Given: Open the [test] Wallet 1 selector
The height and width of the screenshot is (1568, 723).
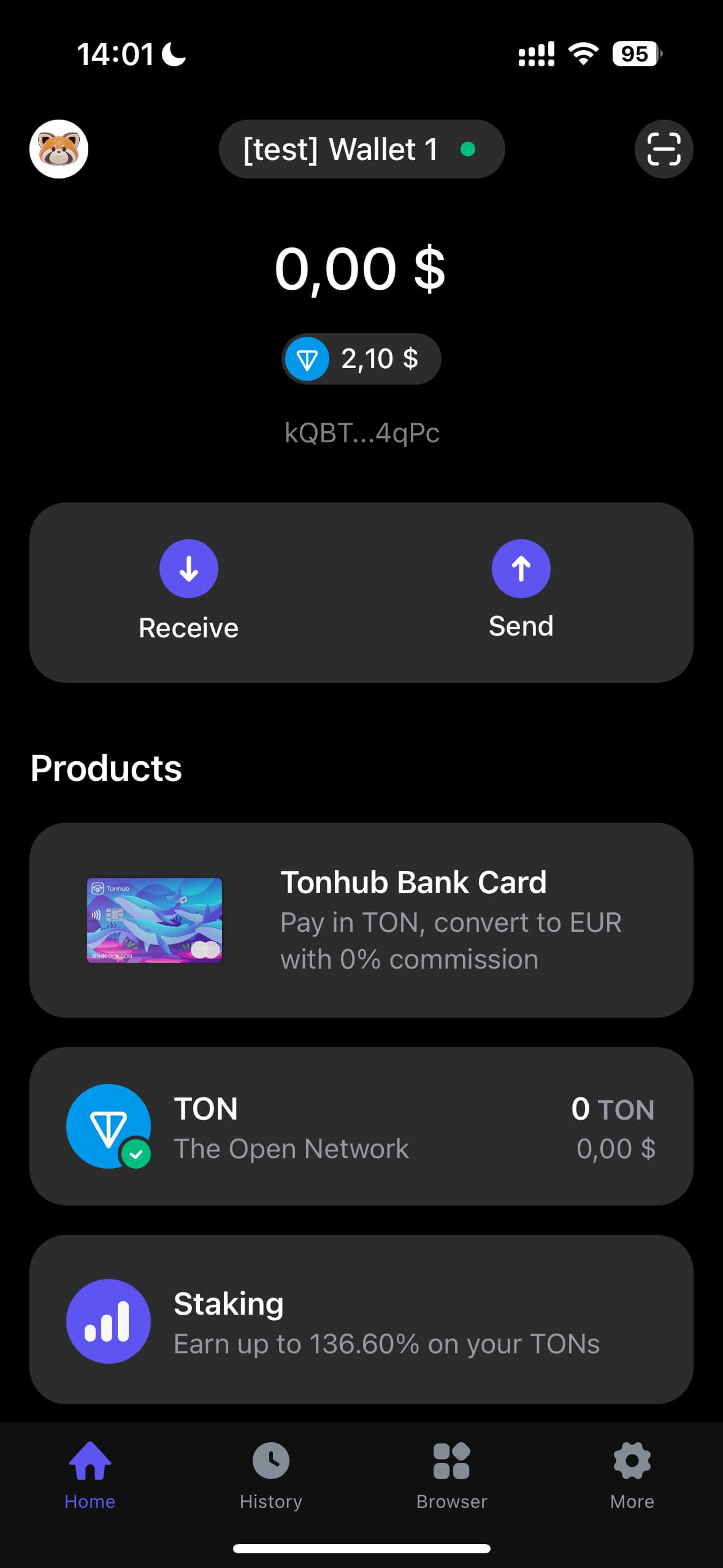Looking at the screenshot, I should pyautogui.click(x=361, y=149).
